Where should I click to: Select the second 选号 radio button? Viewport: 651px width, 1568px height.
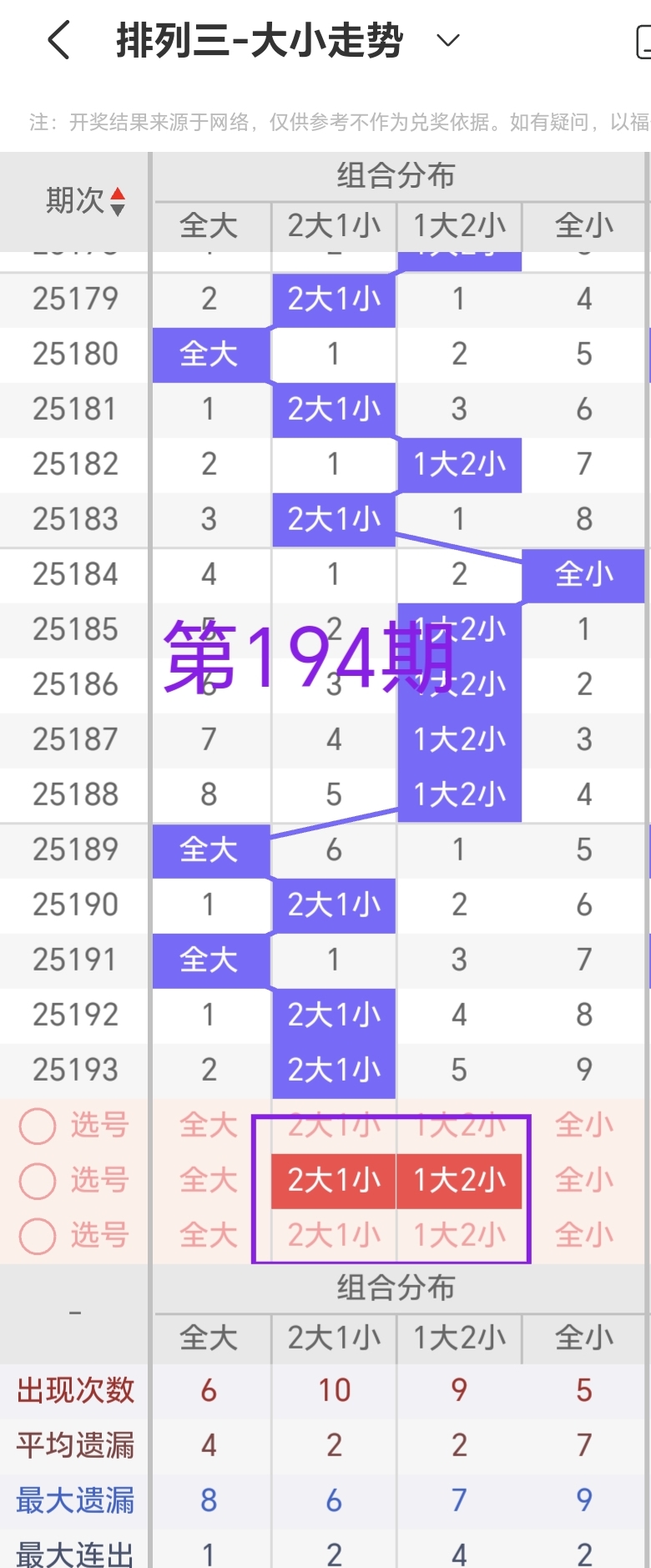coord(37,1180)
